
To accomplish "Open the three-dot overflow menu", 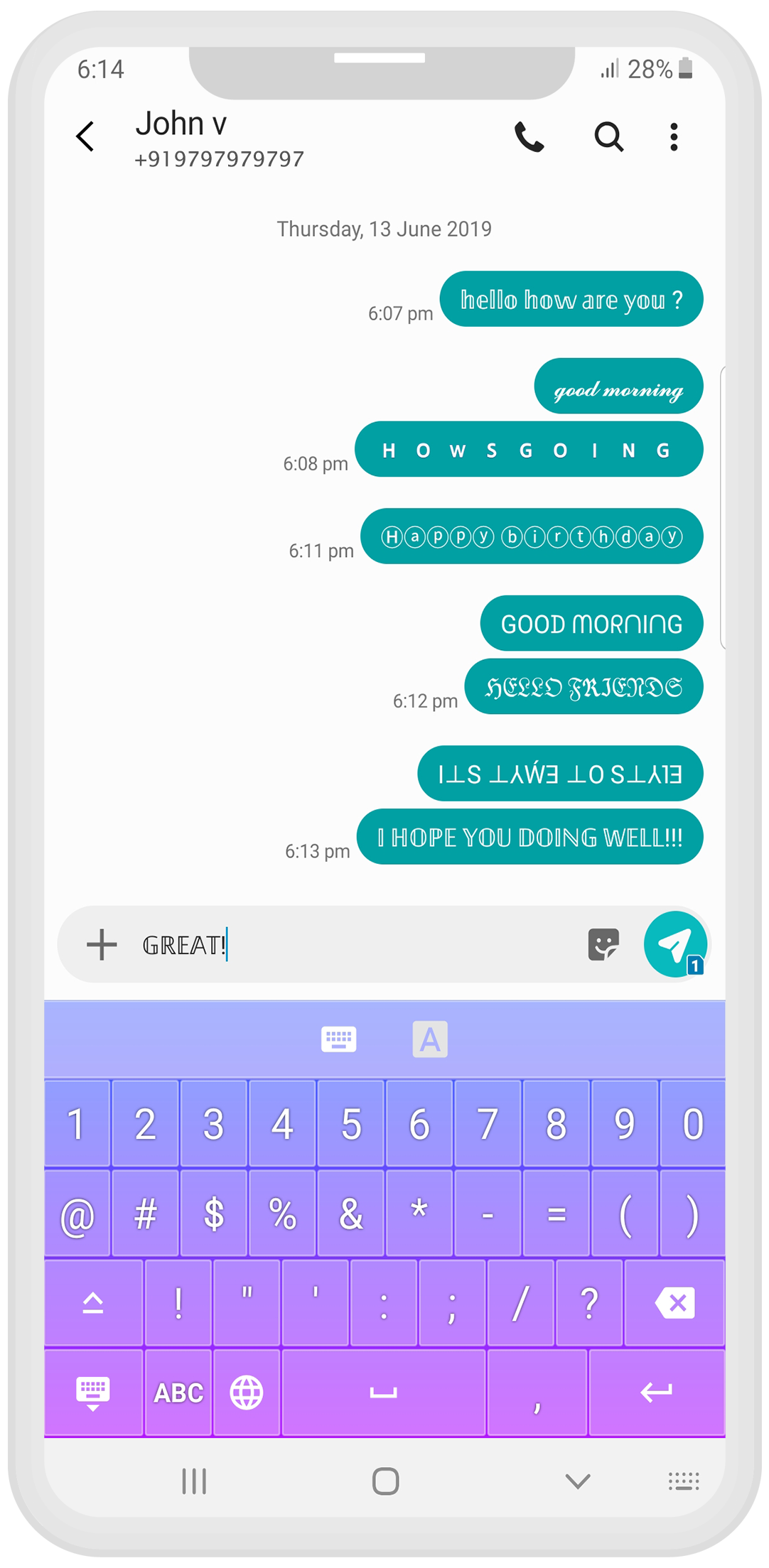I will (674, 136).
